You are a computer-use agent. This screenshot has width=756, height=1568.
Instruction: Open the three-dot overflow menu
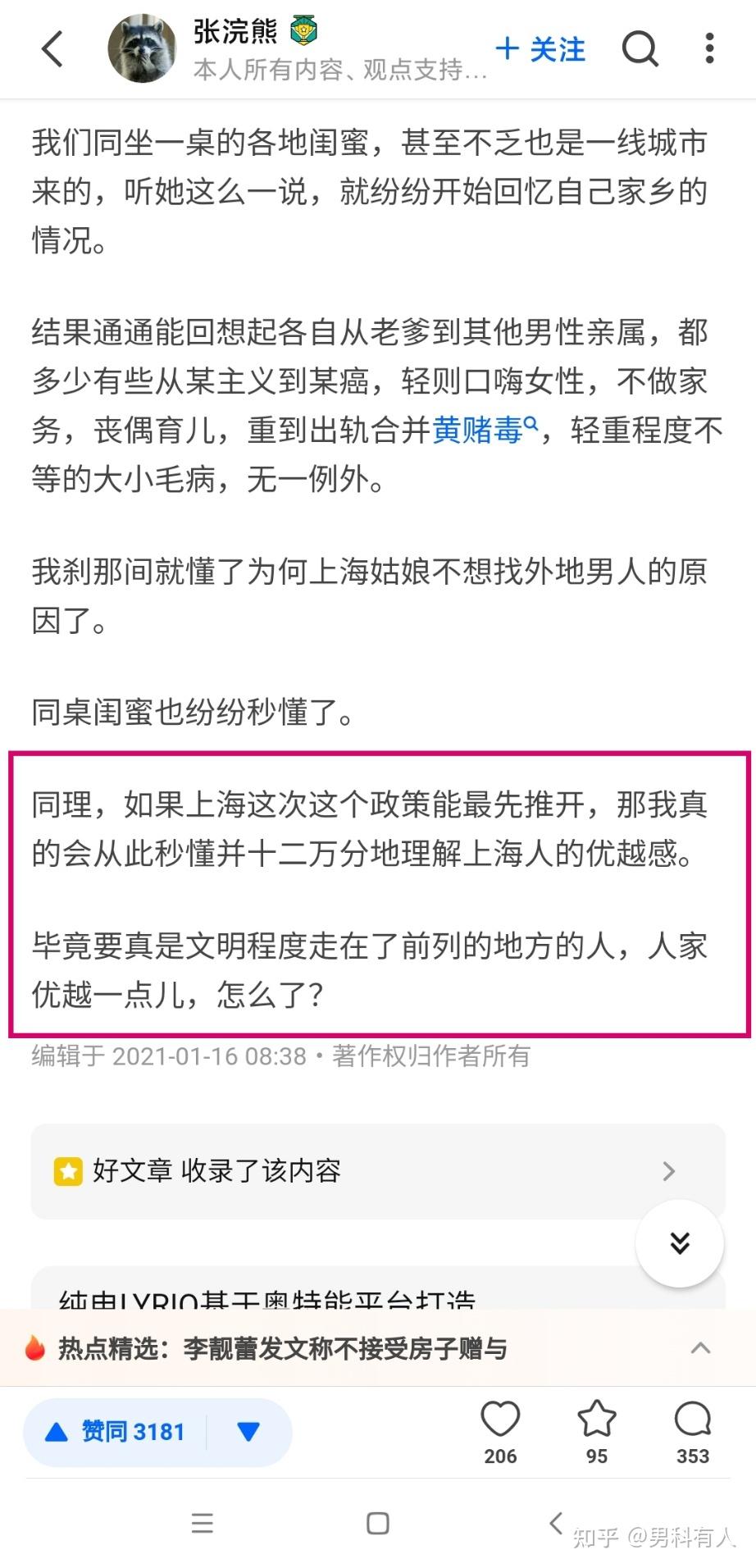(709, 48)
